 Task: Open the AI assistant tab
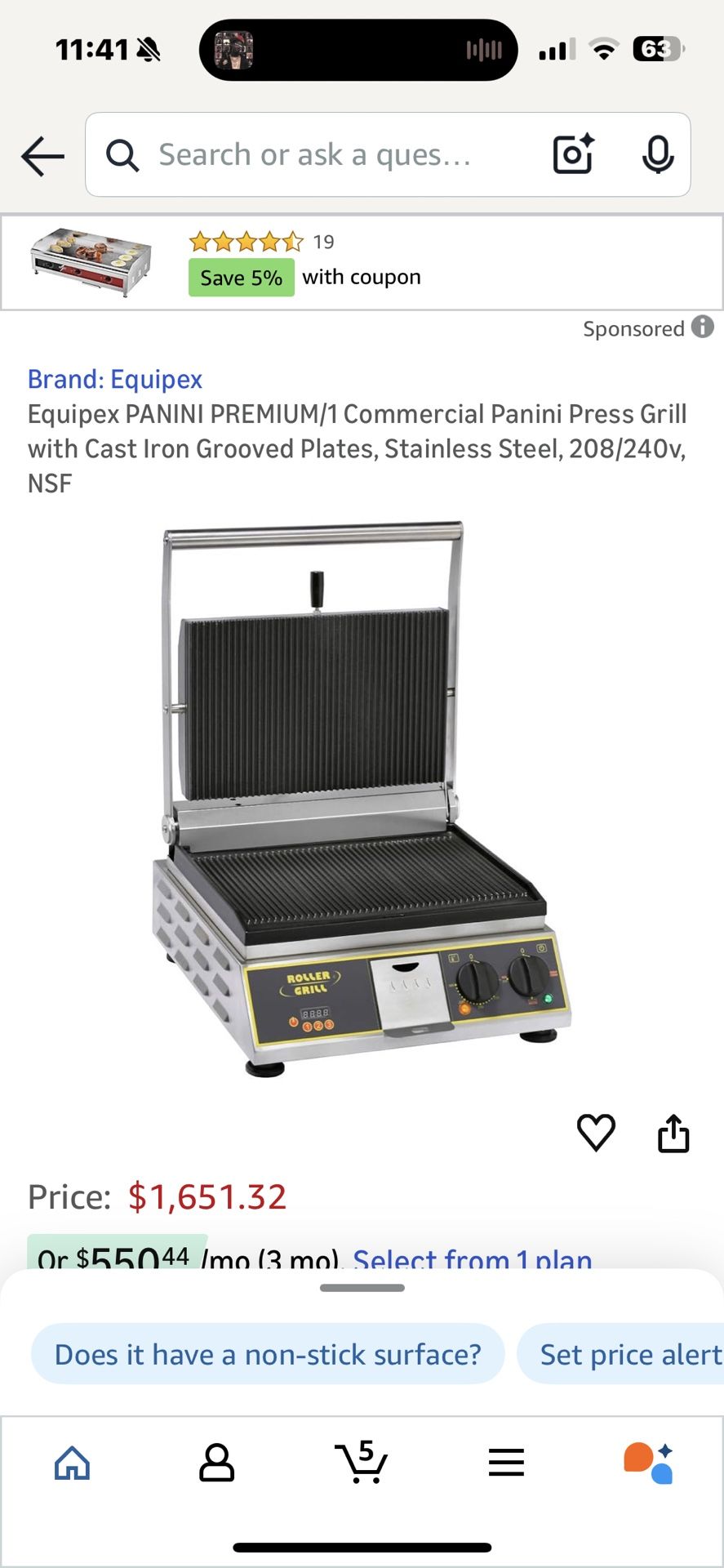650,1463
